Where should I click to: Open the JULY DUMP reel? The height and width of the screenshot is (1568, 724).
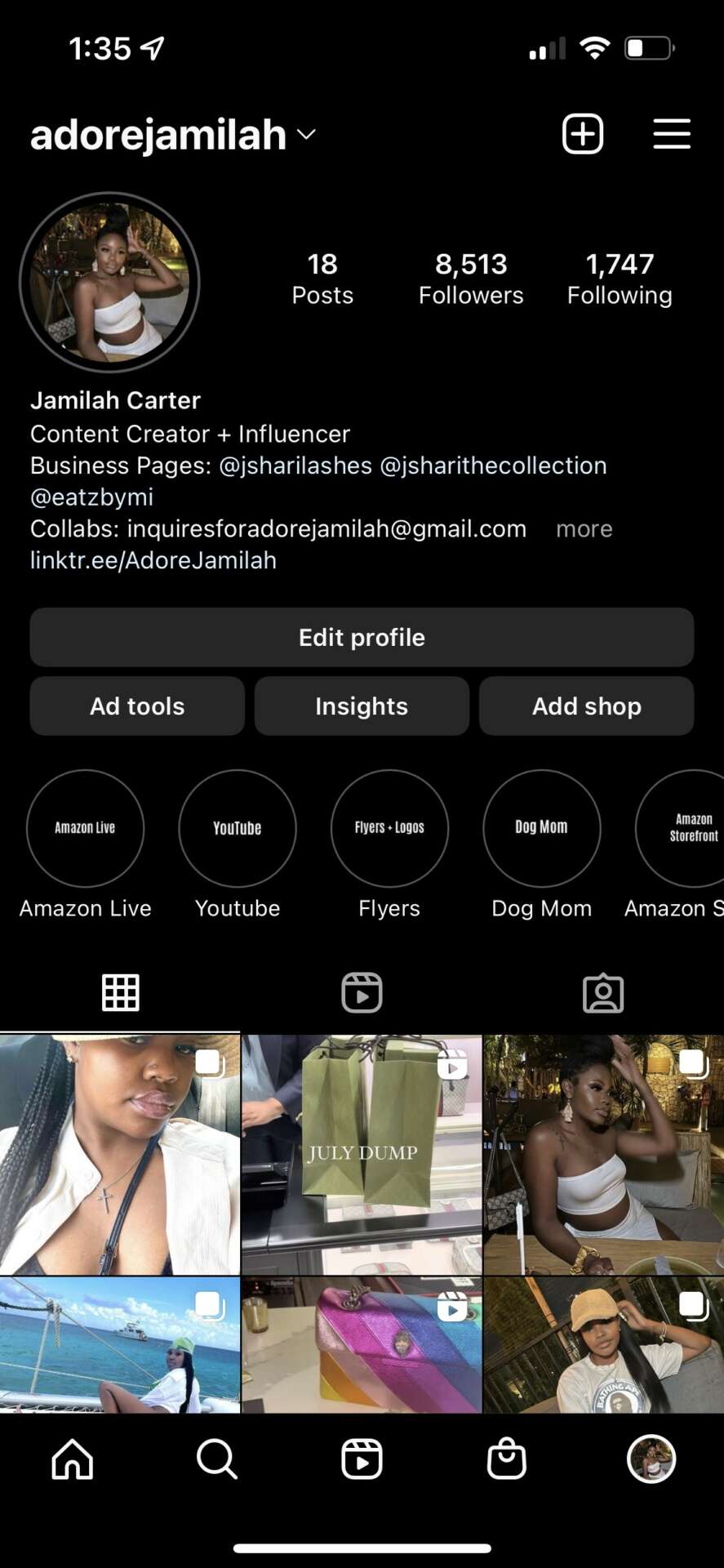click(x=362, y=1155)
